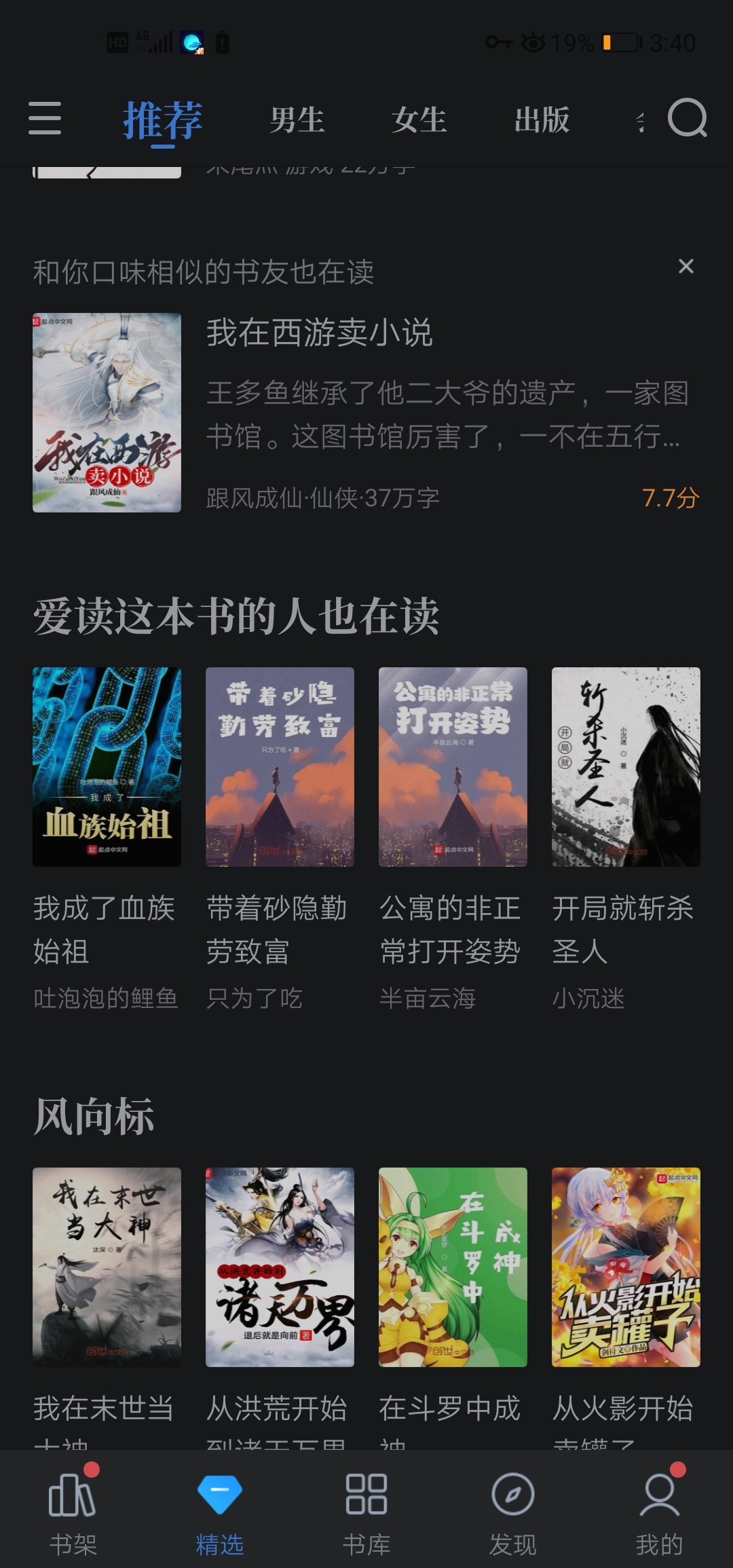
Task: Open the hamburger menu
Action: click(x=45, y=119)
